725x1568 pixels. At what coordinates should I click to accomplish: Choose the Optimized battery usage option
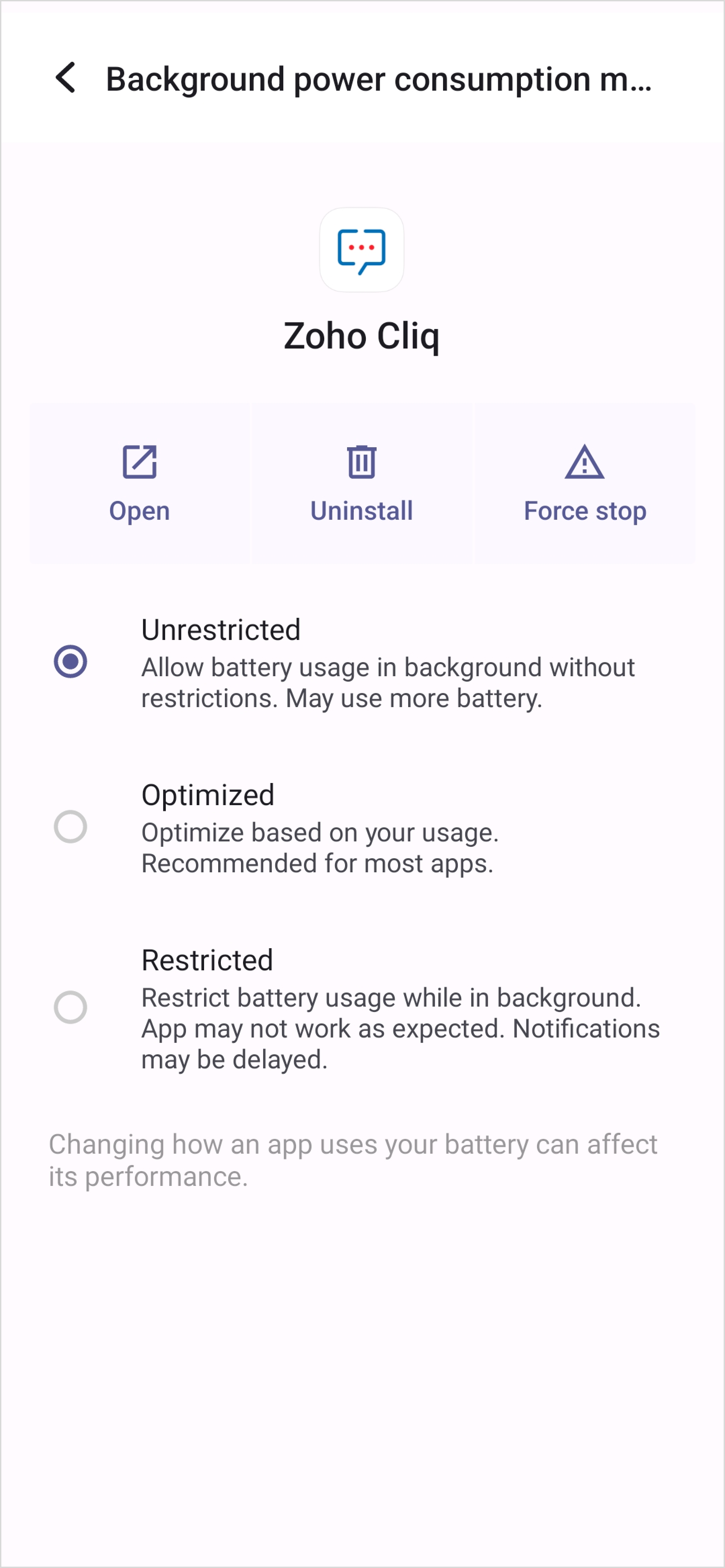point(362,827)
